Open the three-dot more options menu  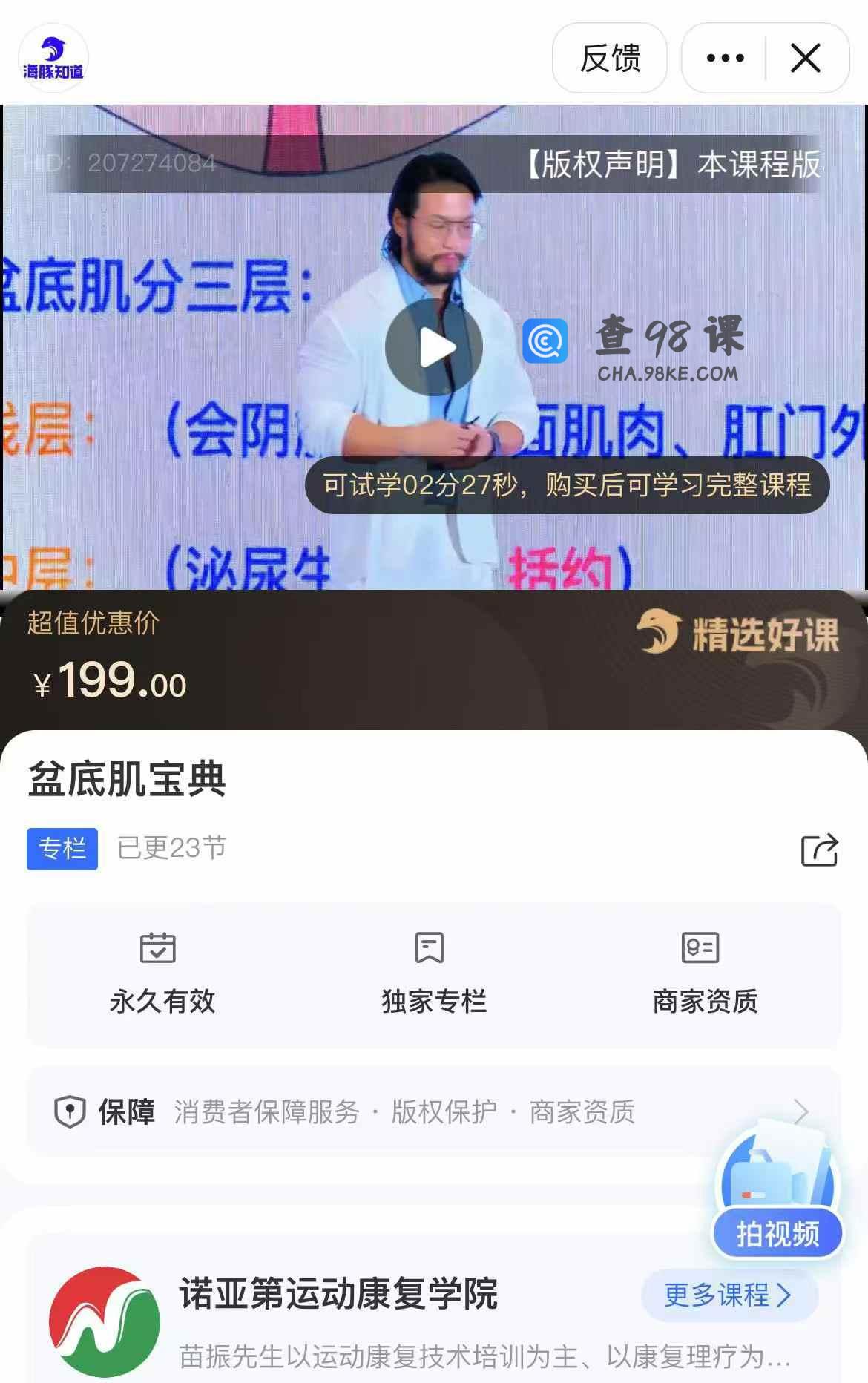coord(725,58)
